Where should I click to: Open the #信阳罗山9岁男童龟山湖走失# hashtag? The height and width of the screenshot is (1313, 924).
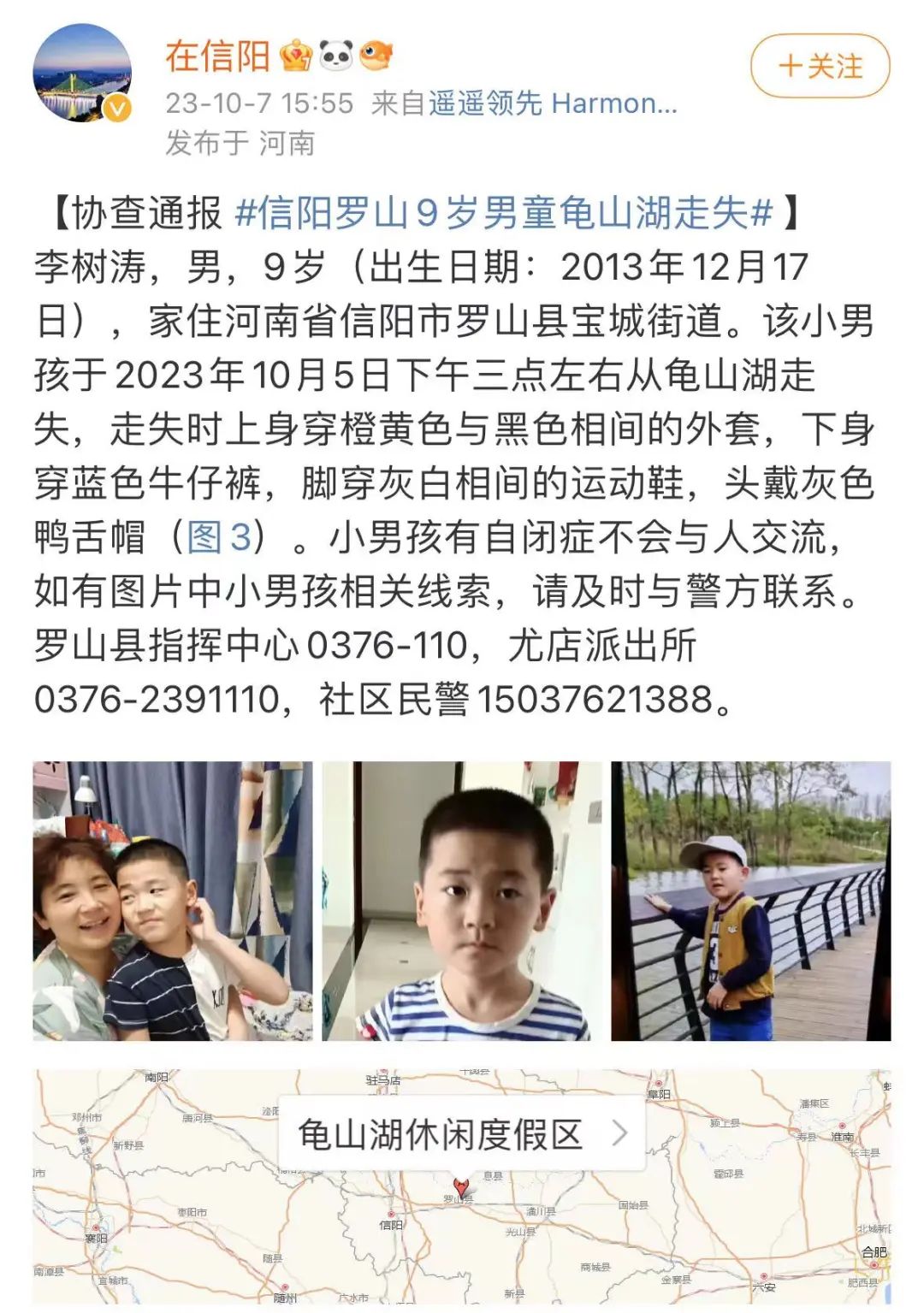point(503,213)
